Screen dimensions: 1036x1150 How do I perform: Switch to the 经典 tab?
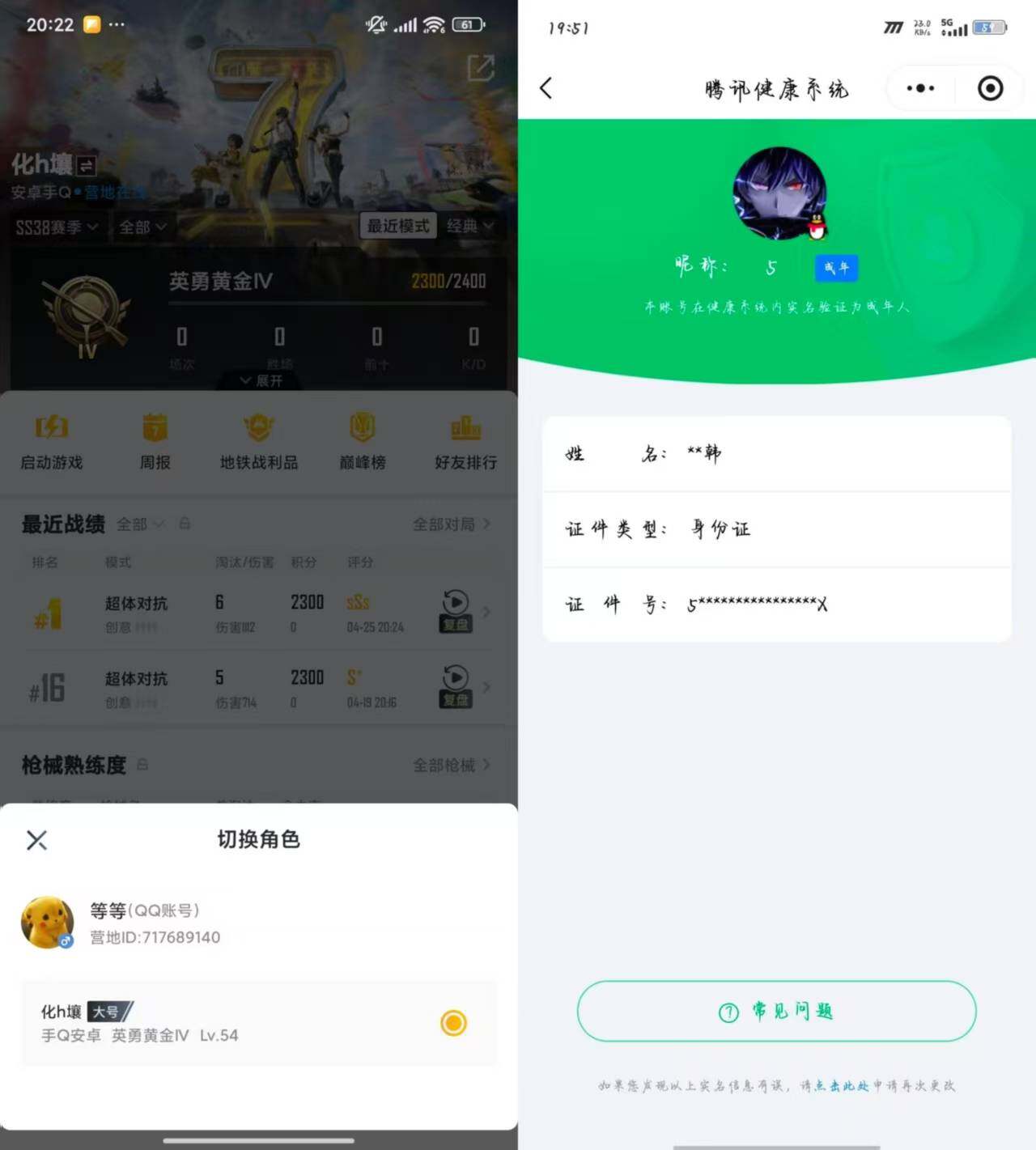click(x=464, y=226)
